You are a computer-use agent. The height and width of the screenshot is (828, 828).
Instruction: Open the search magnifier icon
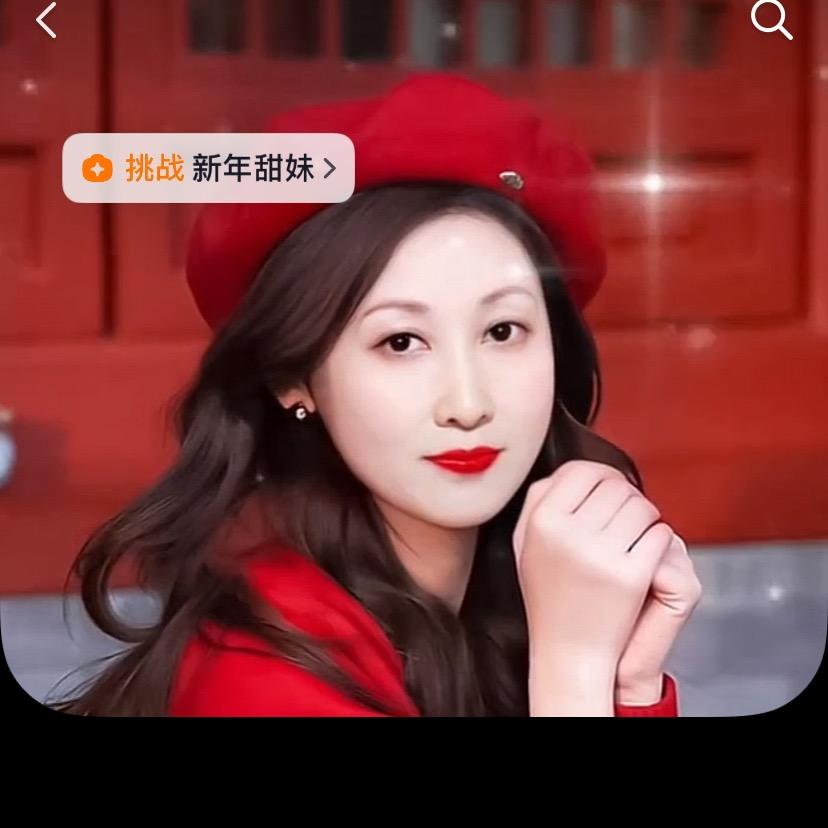pyautogui.click(x=771, y=19)
